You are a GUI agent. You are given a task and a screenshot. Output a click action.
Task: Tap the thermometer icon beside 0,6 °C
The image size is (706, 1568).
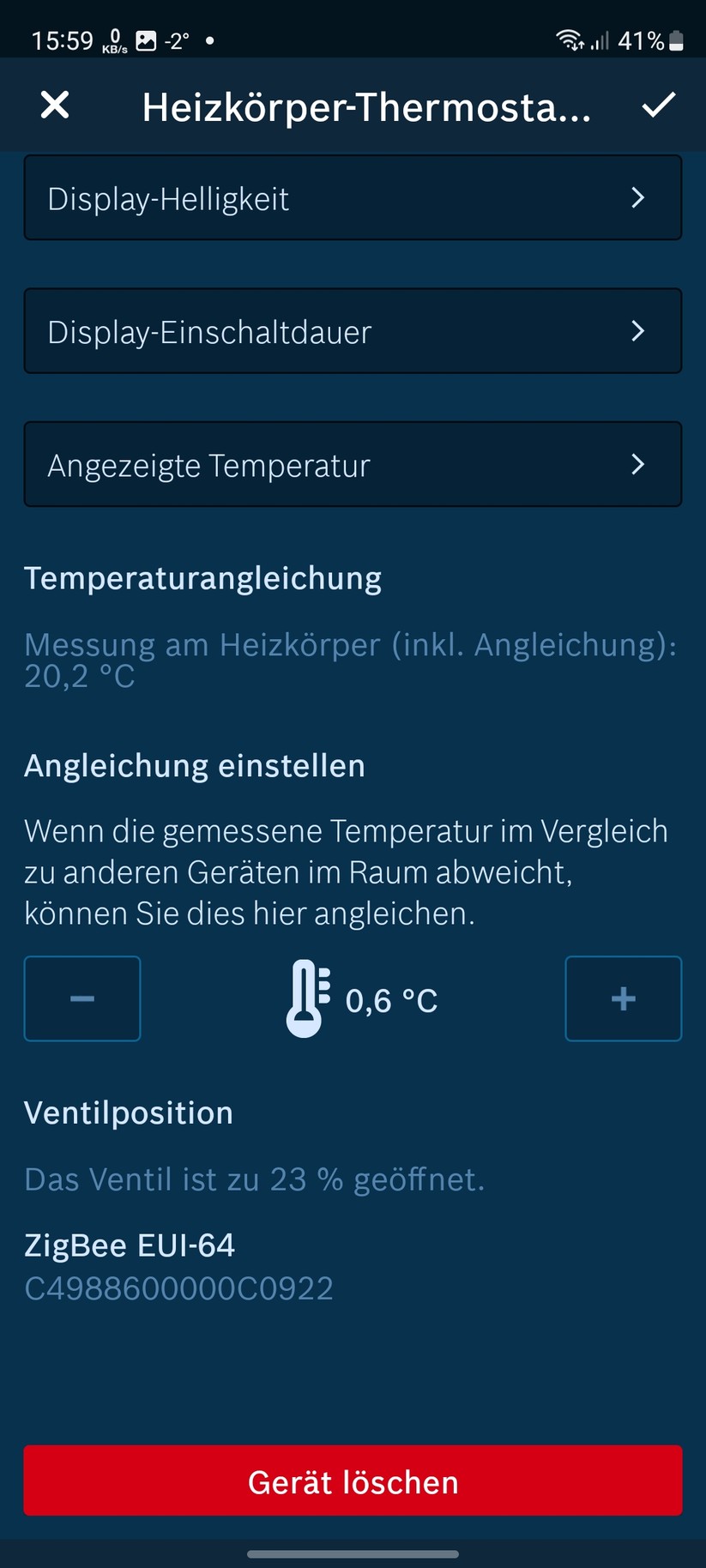tap(306, 998)
